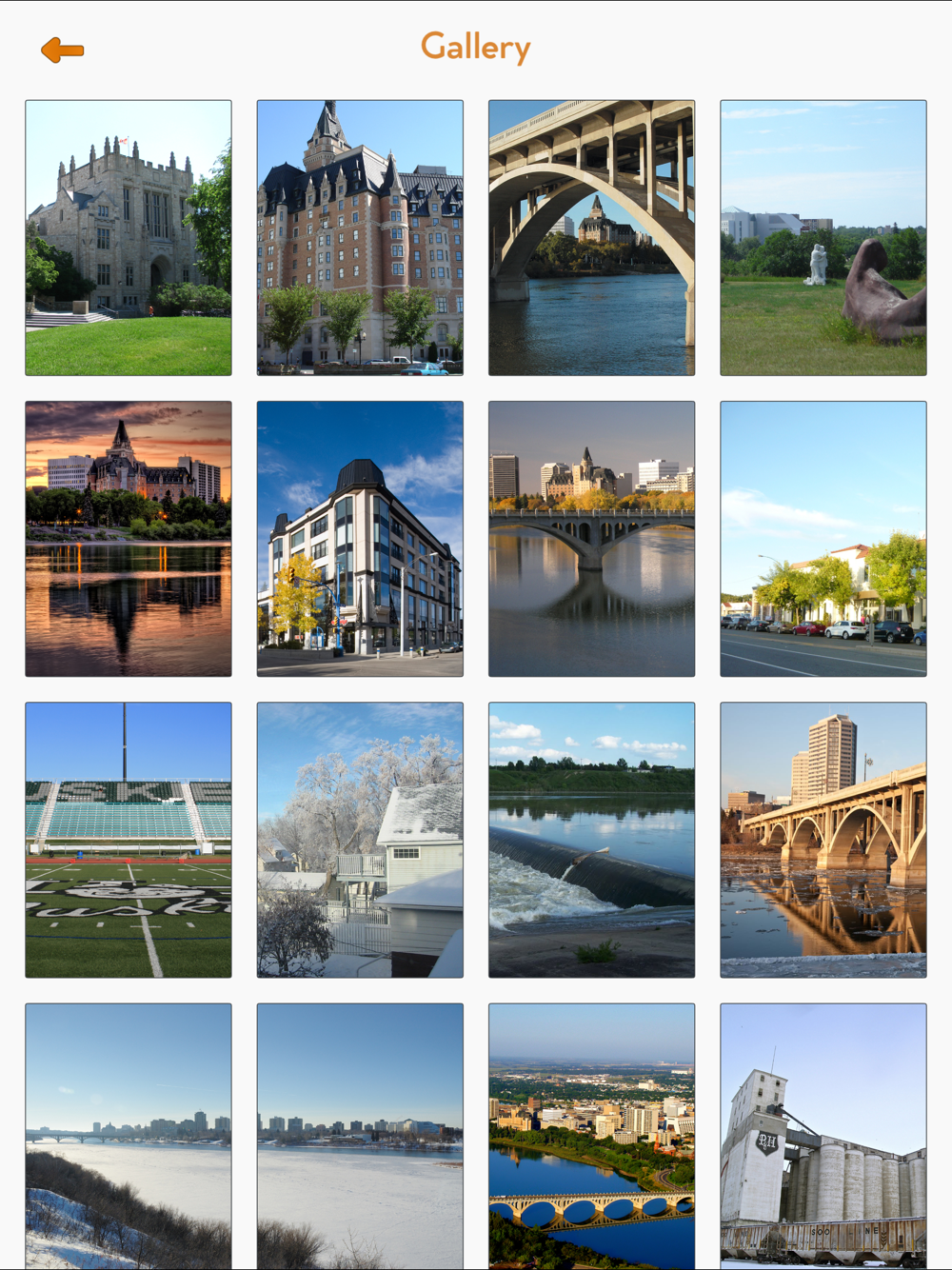Open the football stadium field photo
This screenshot has width=952, height=1270.
[129, 840]
